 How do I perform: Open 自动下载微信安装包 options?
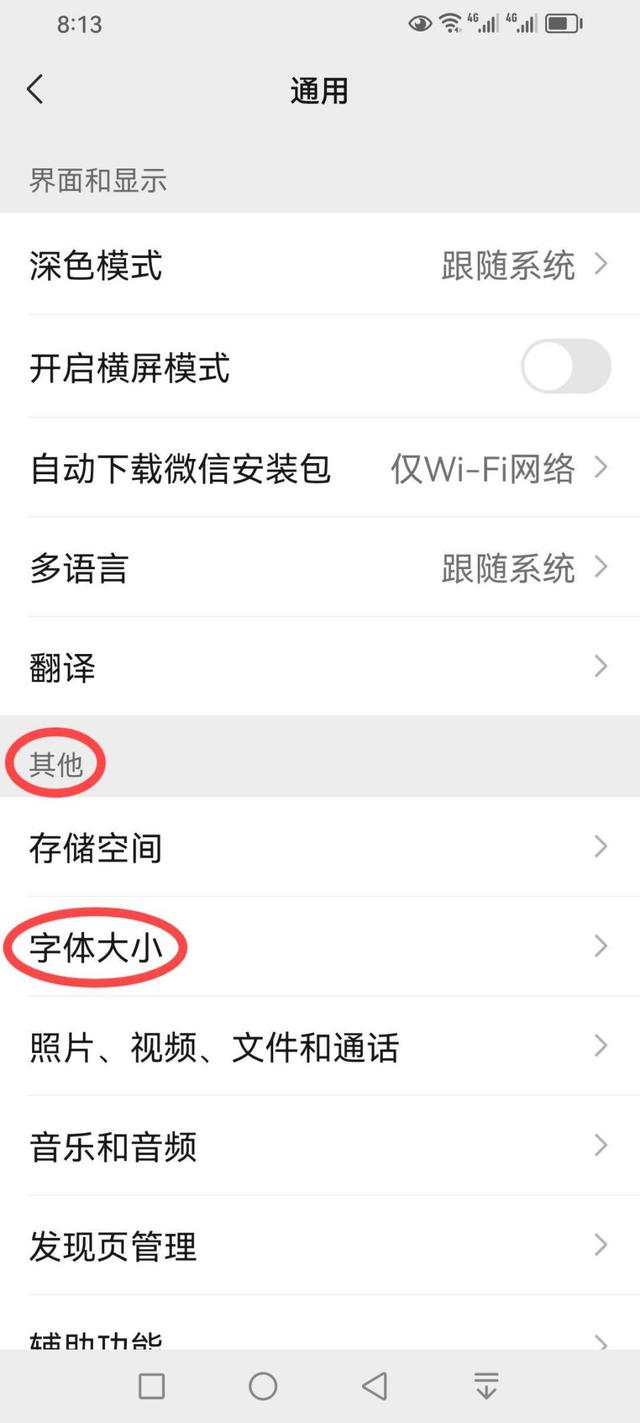320,468
